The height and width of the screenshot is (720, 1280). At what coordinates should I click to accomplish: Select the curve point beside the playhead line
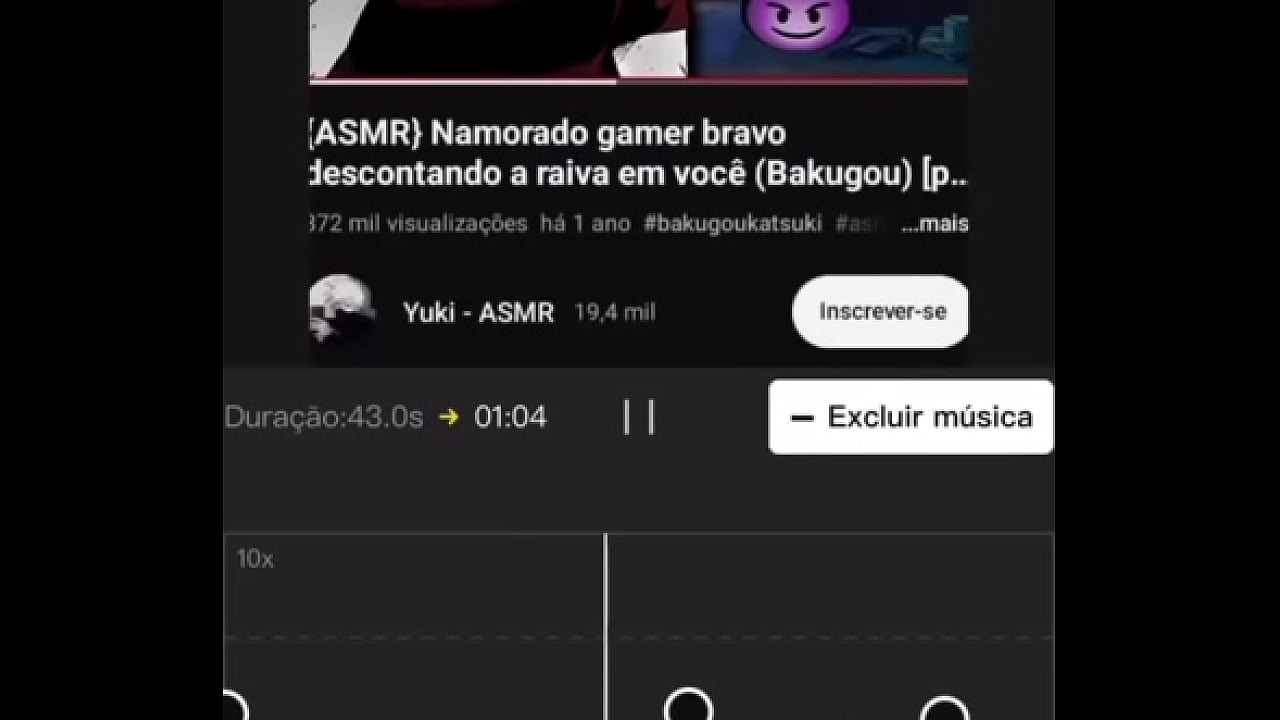tap(687, 707)
